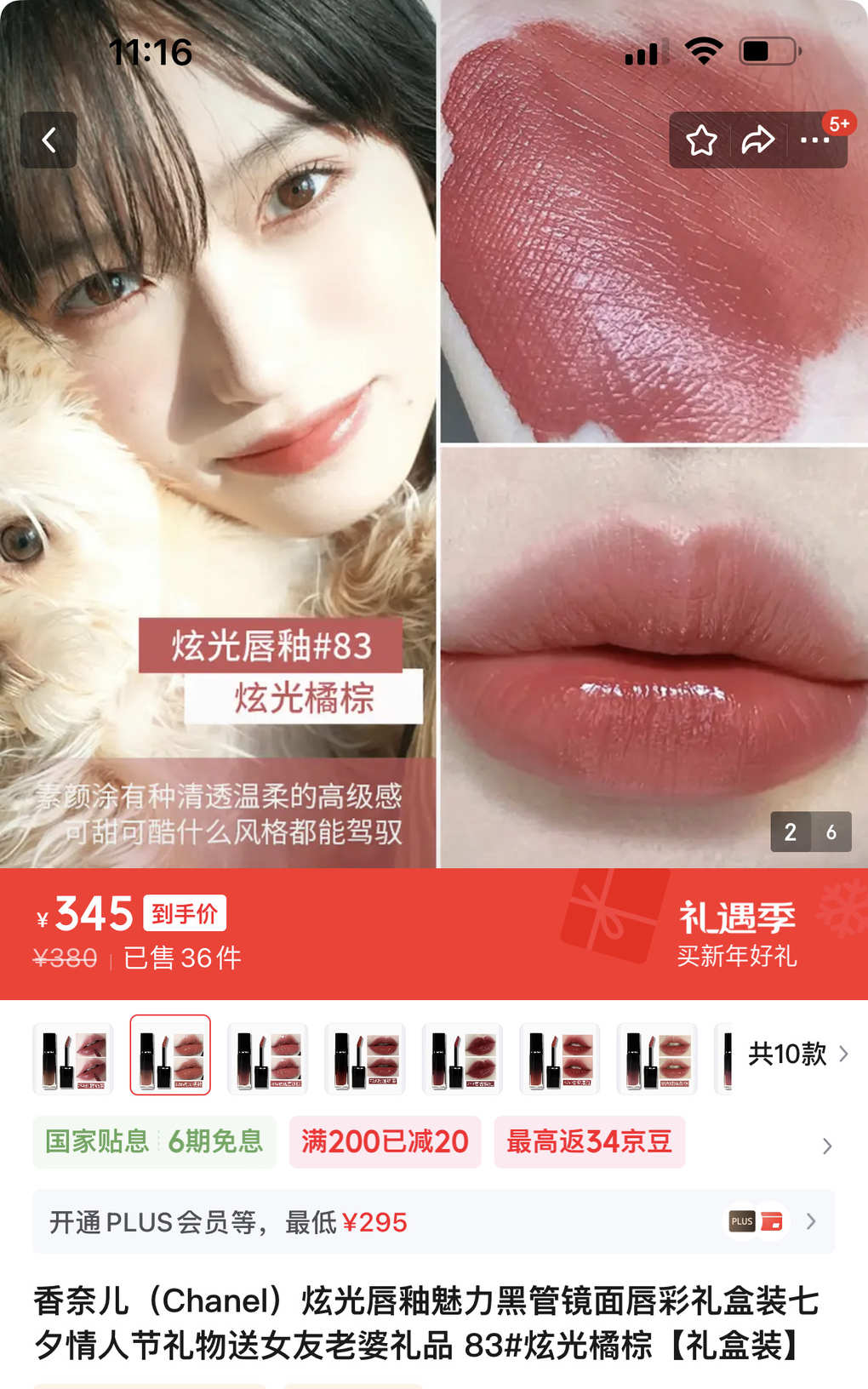View the 满200已减20 discount details

point(385,1141)
